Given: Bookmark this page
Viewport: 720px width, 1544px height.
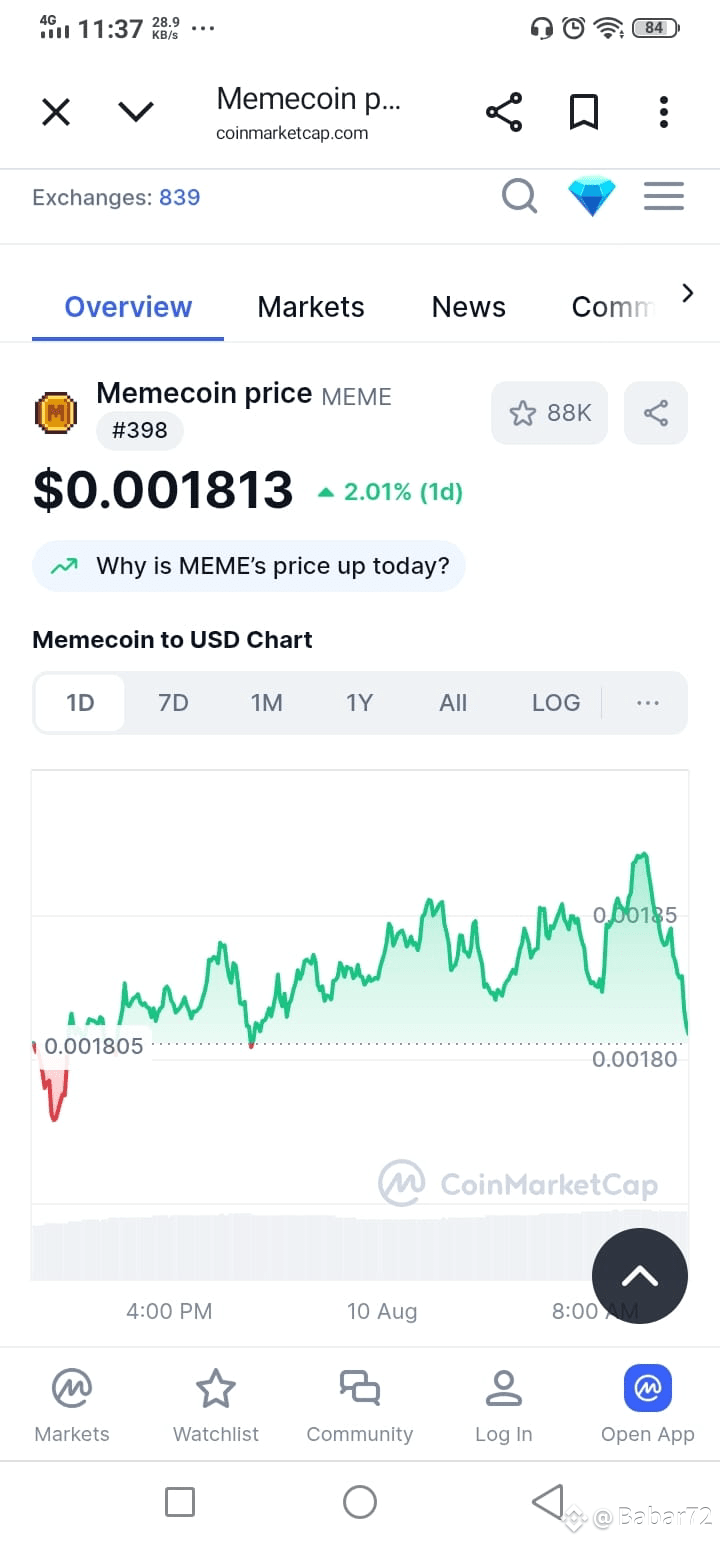Looking at the screenshot, I should pos(584,112).
